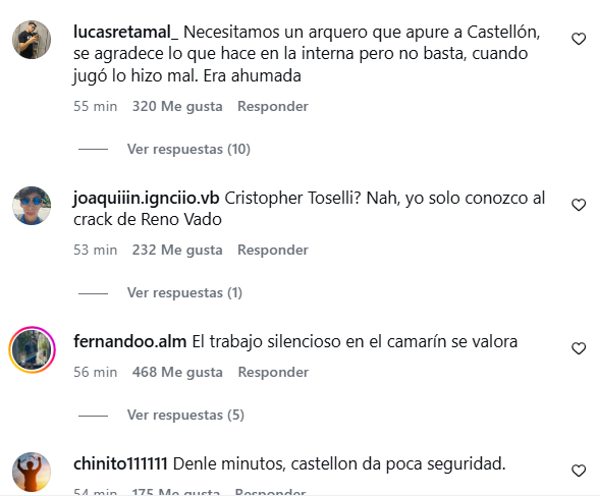Screen dimensions: 600x496
Task: Show the 5 replies under fernandoo.alm's comment
Action: pos(185,415)
